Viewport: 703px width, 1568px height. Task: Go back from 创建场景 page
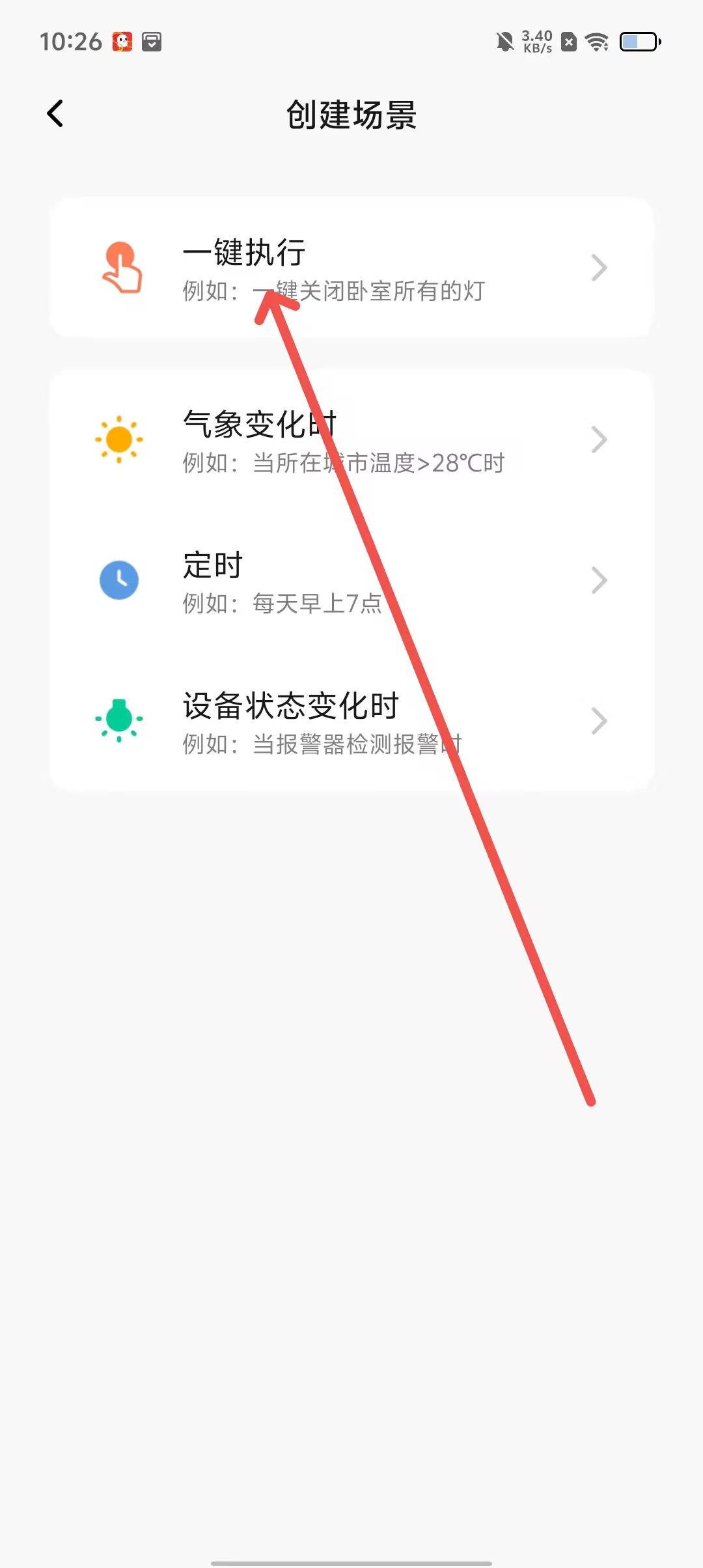[55, 114]
